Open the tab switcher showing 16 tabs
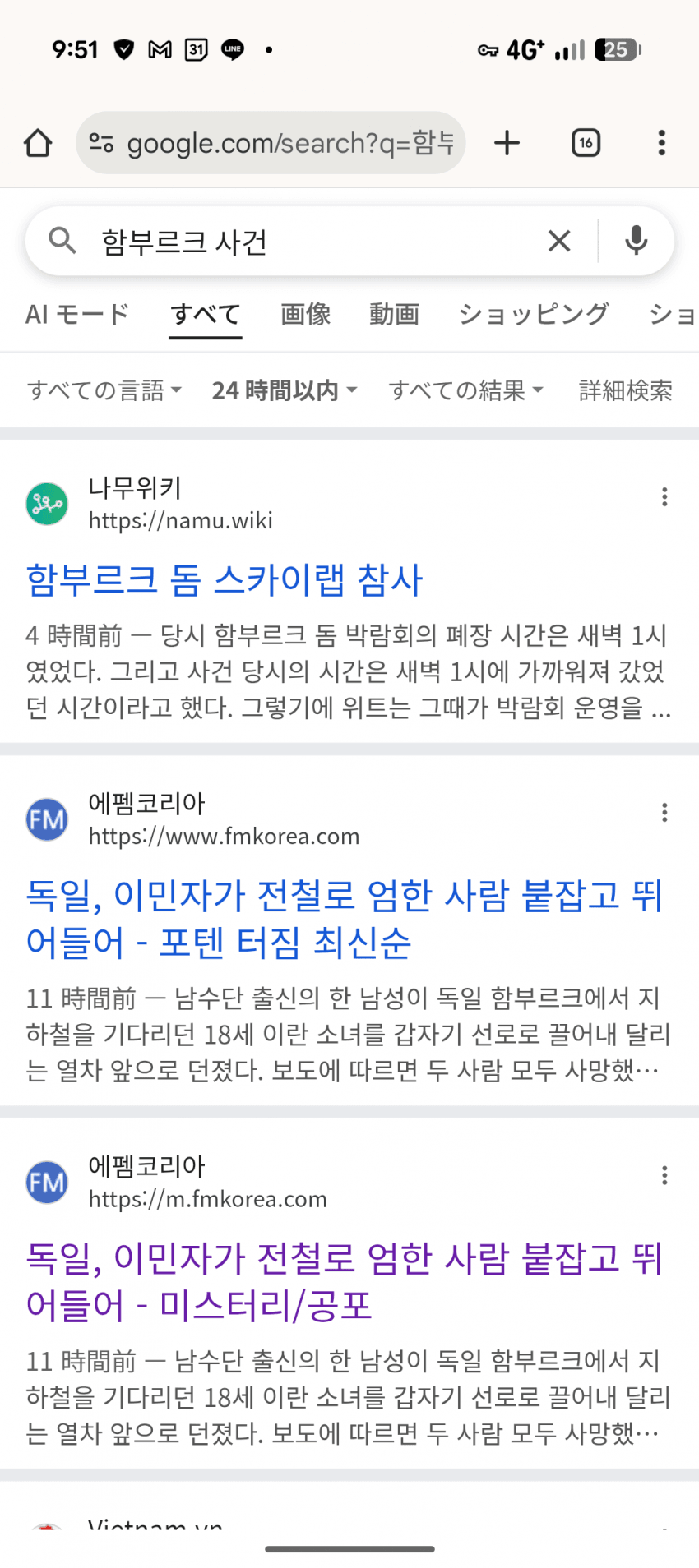Viewport: 699px width, 1568px height. pos(586,143)
